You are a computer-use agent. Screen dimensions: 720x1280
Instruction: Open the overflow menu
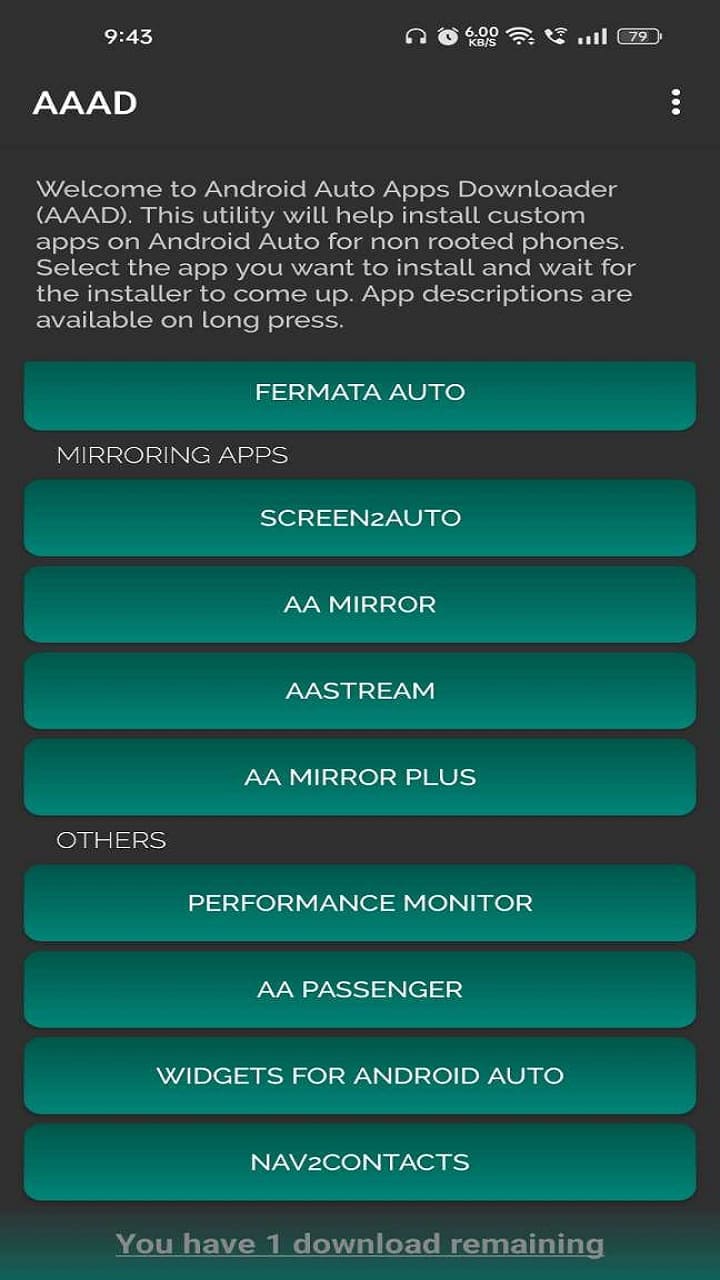(676, 102)
